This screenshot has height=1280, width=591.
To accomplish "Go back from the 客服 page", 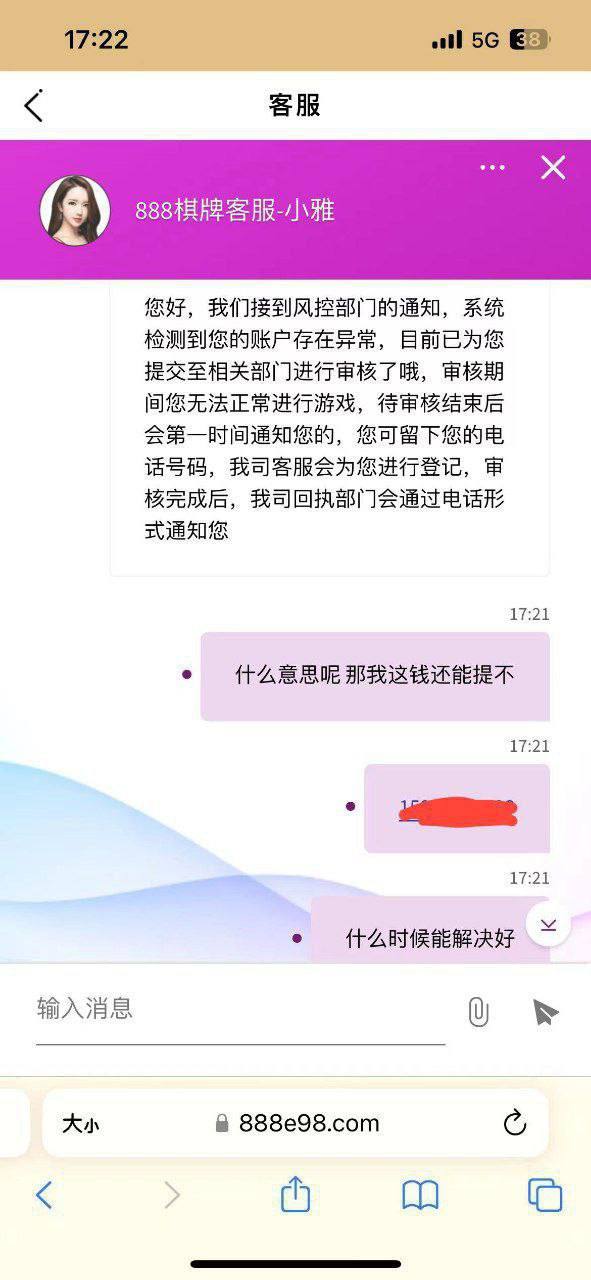I will pos(34,105).
